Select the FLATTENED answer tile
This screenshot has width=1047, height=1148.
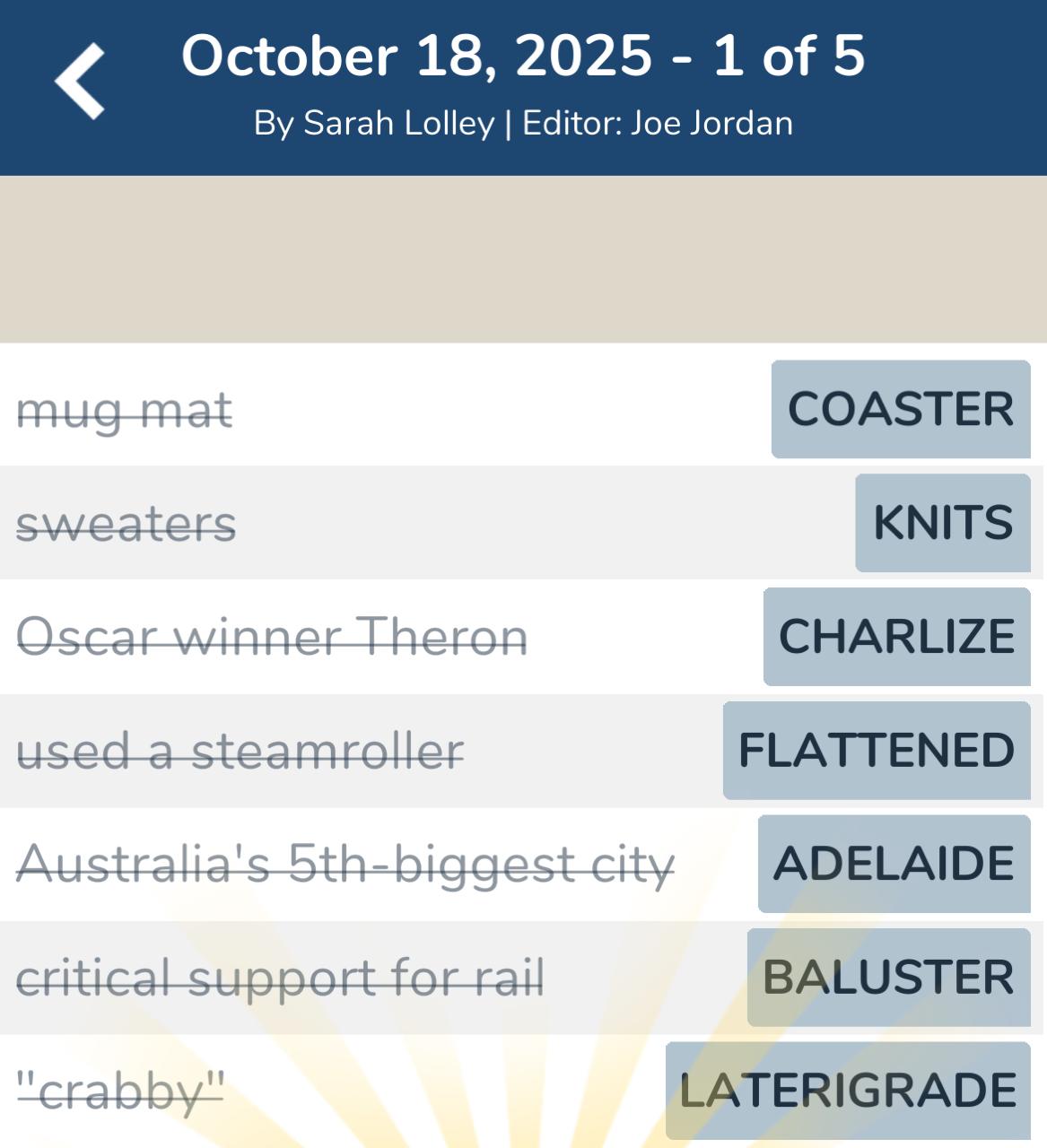(875, 751)
